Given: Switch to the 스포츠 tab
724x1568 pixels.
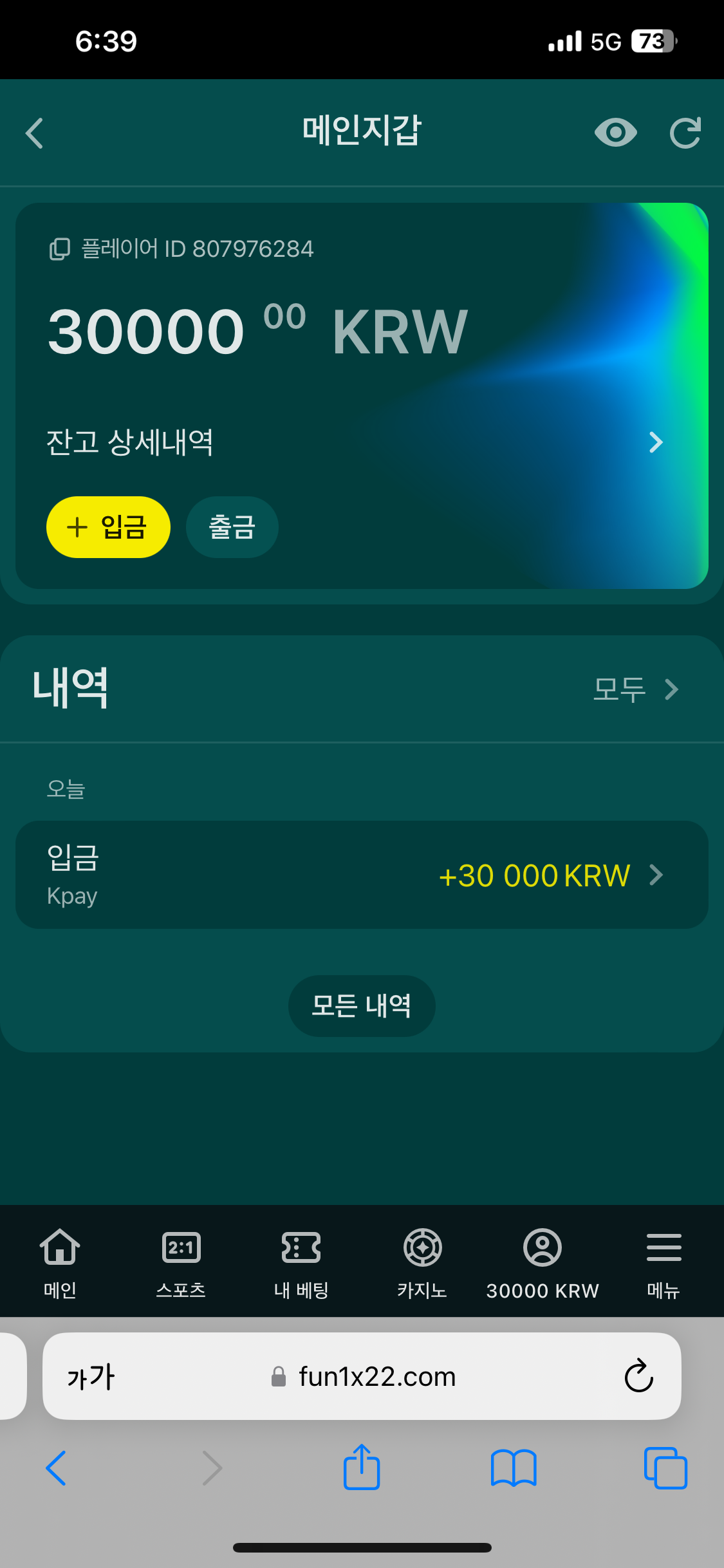Looking at the screenshot, I should coord(181,1261).
